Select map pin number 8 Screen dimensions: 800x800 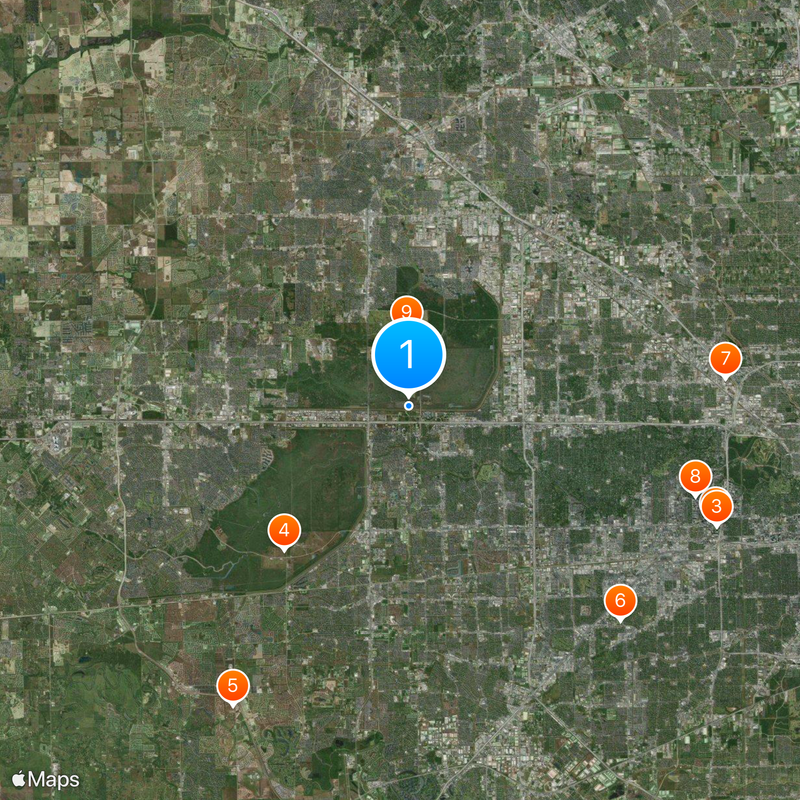(x=694, y=476)
